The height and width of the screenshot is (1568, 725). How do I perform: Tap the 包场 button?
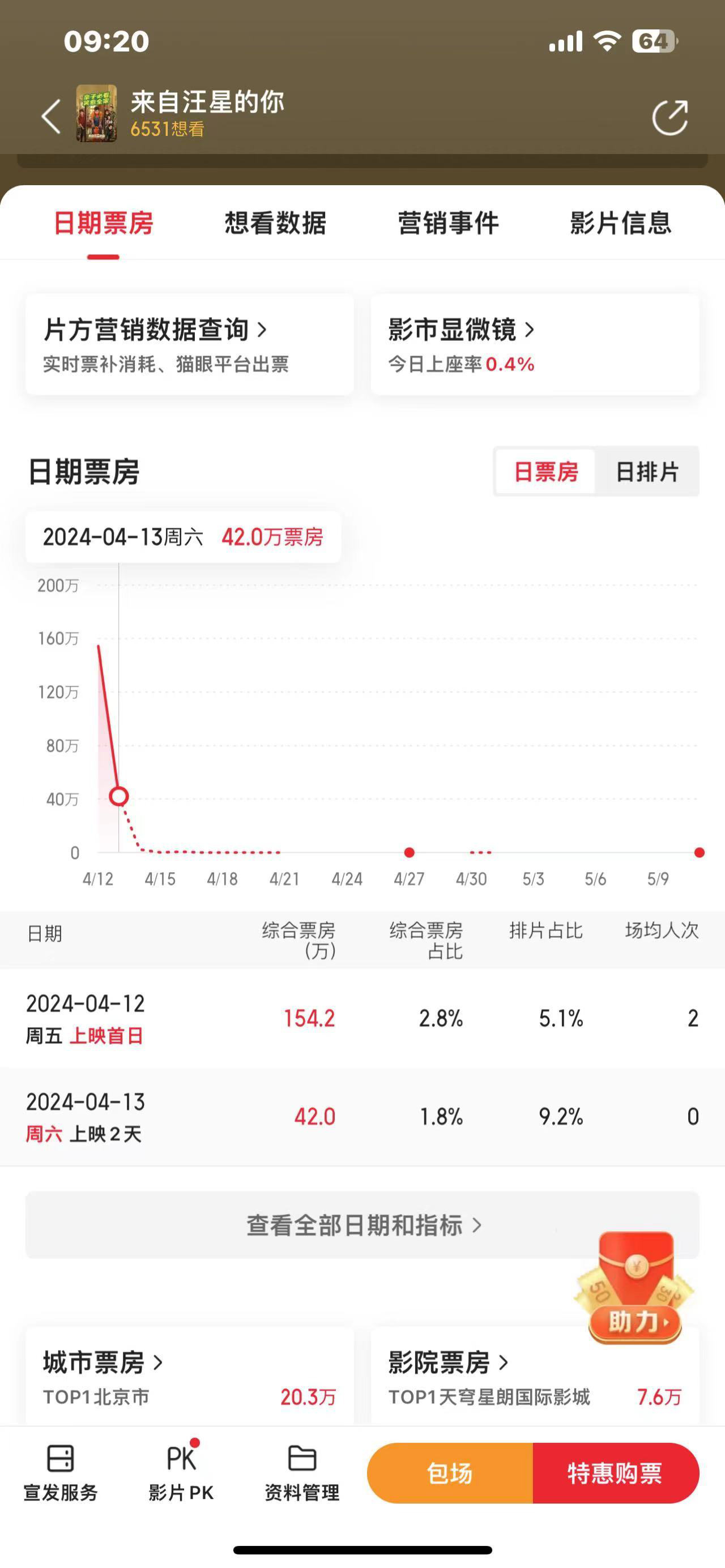click(x=450, y=1473)
